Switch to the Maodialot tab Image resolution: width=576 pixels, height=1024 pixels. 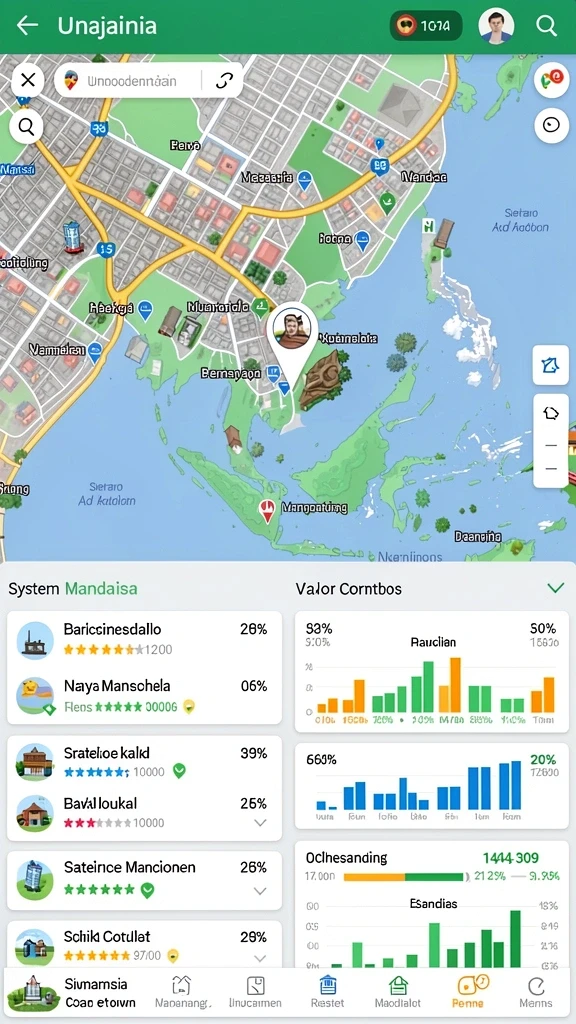pos(398,991)
